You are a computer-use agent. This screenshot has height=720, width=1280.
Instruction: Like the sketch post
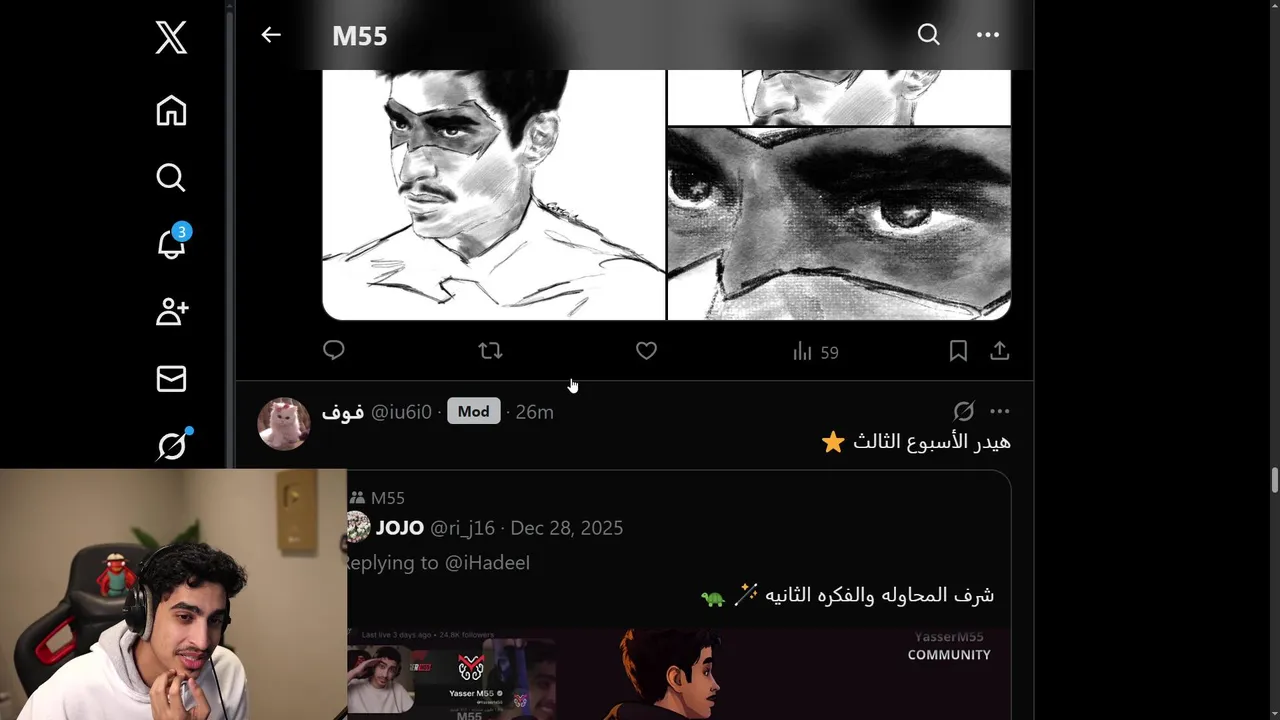pyautogui.click(x=646, y=351)
